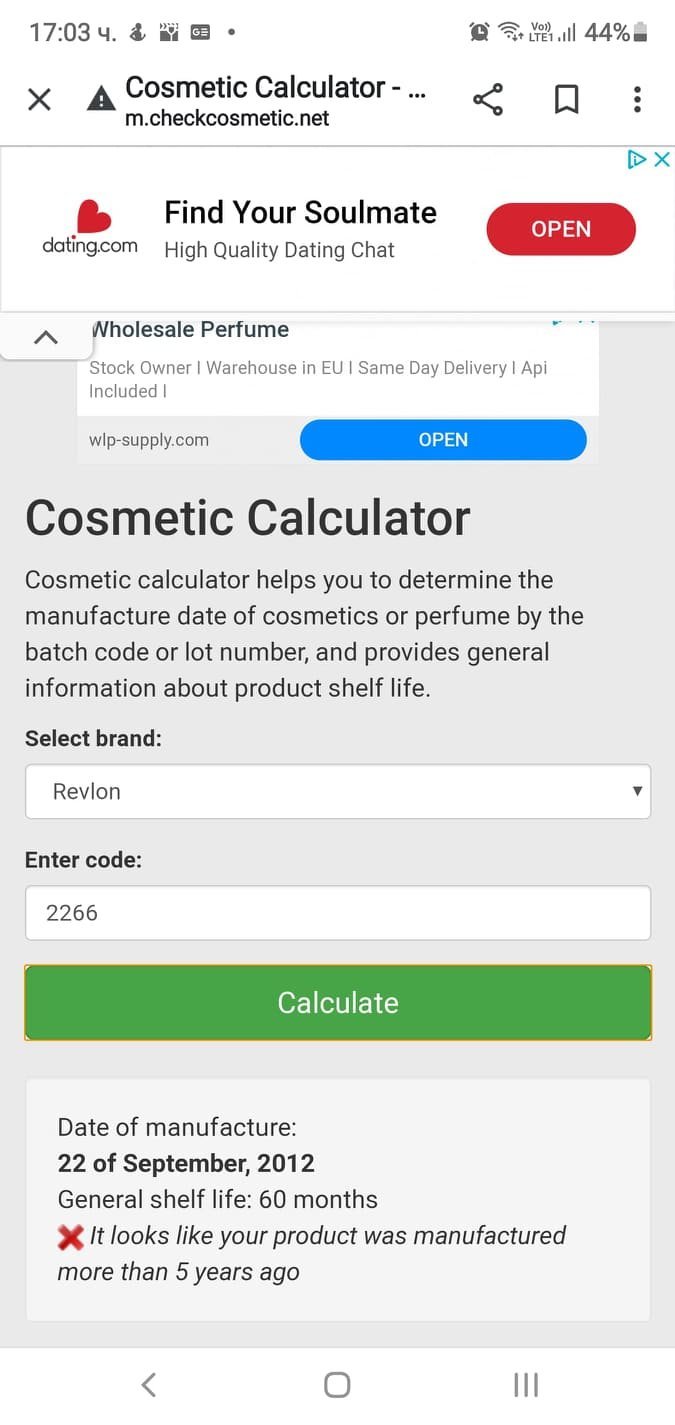View site security warning info
This screenshot has width=675, height=1425.
pos(101,99)
